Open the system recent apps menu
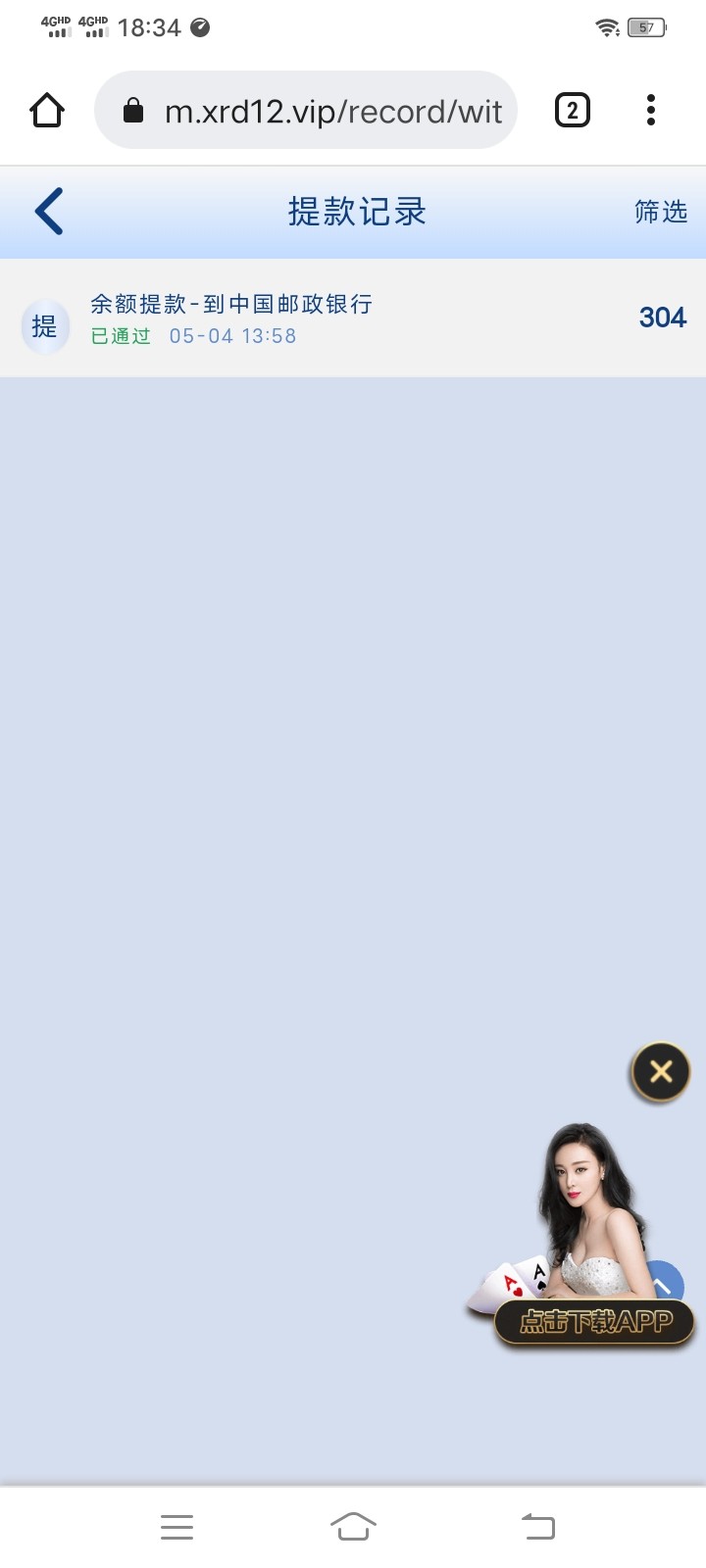The image size is (706, 1568). (176, 1526)
